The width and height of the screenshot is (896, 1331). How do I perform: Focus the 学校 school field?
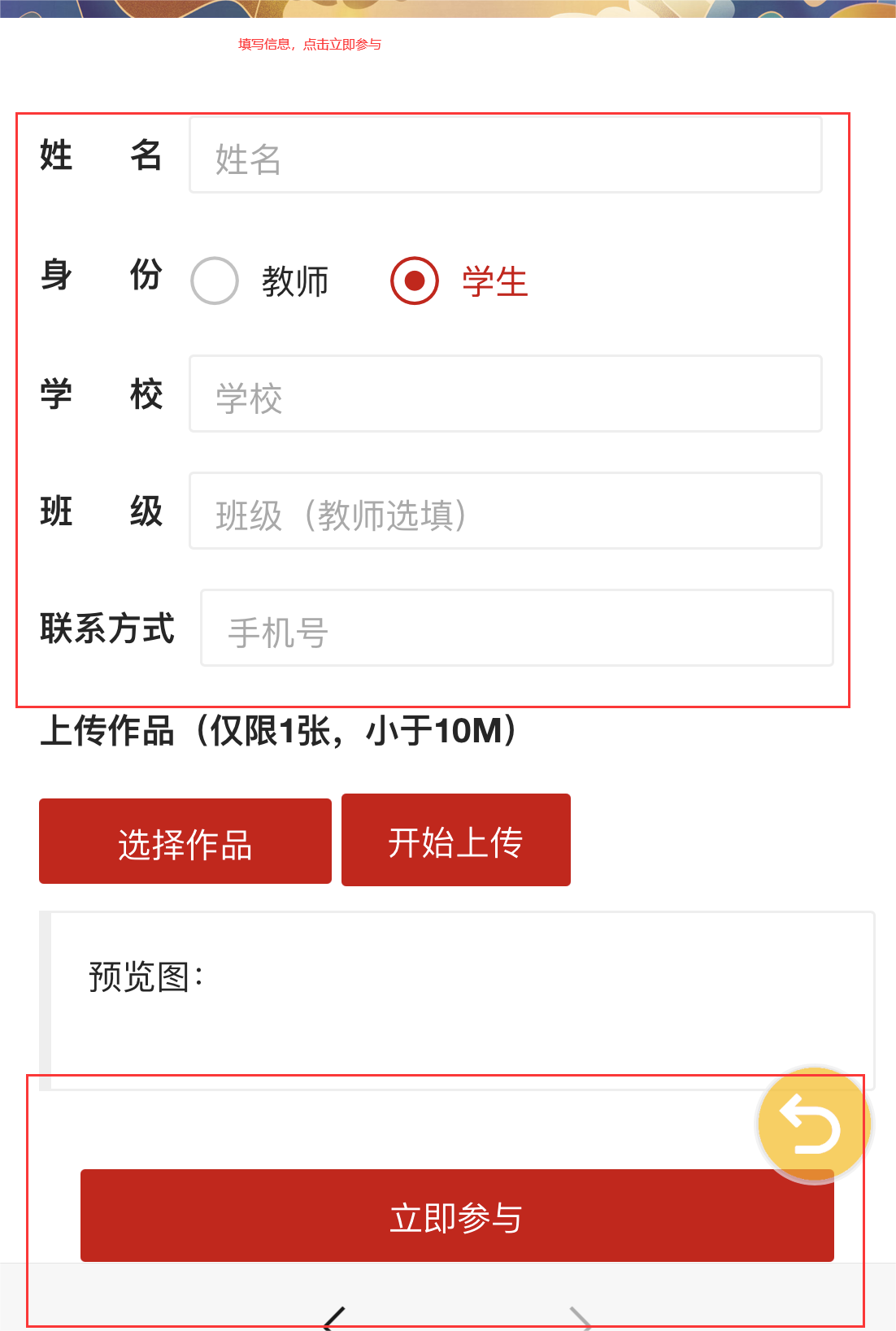[x=505, y=394]
